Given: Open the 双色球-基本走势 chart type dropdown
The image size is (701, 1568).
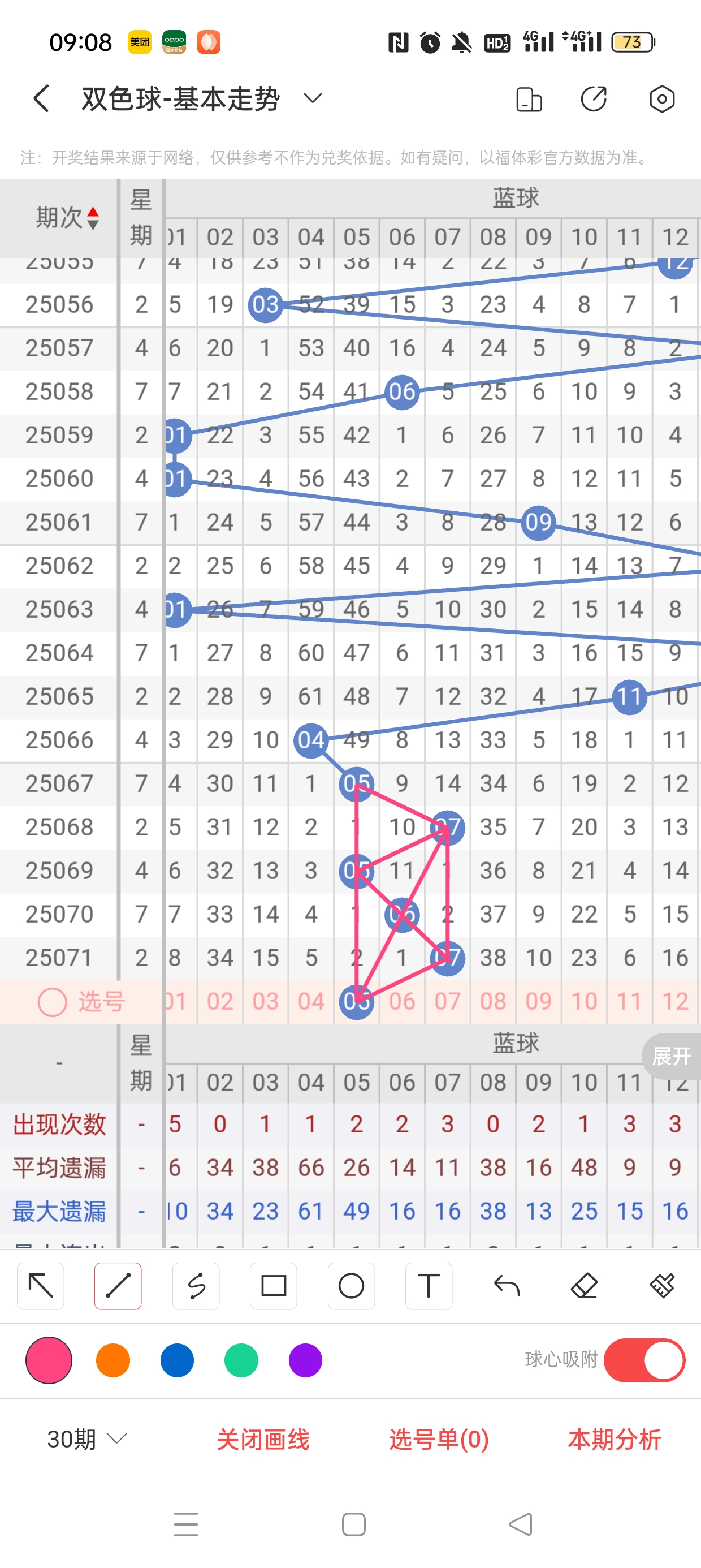Looking at the screenshot, I should (312, 98).
